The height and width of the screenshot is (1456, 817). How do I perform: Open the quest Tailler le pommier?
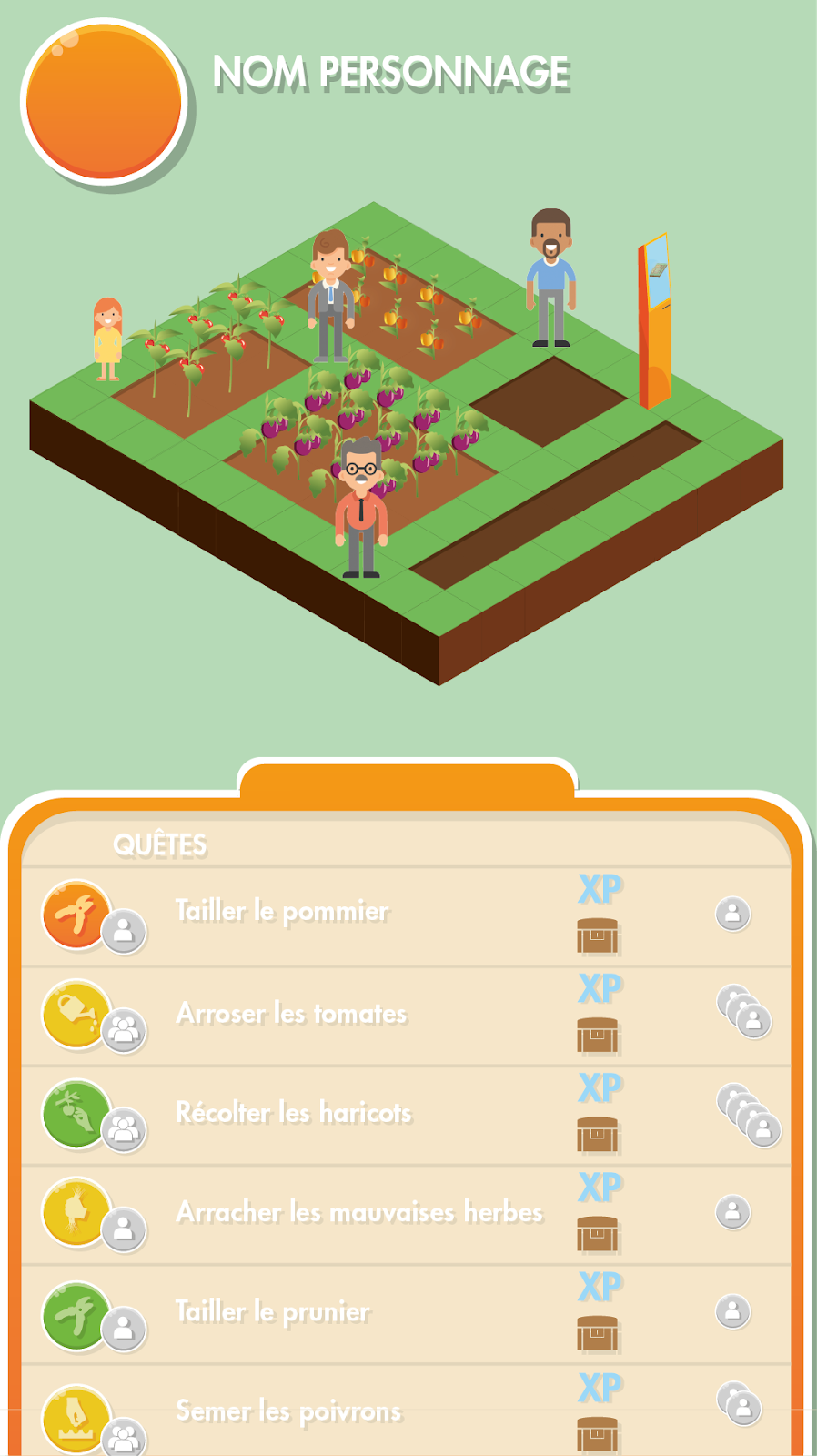tap(282, 912)
